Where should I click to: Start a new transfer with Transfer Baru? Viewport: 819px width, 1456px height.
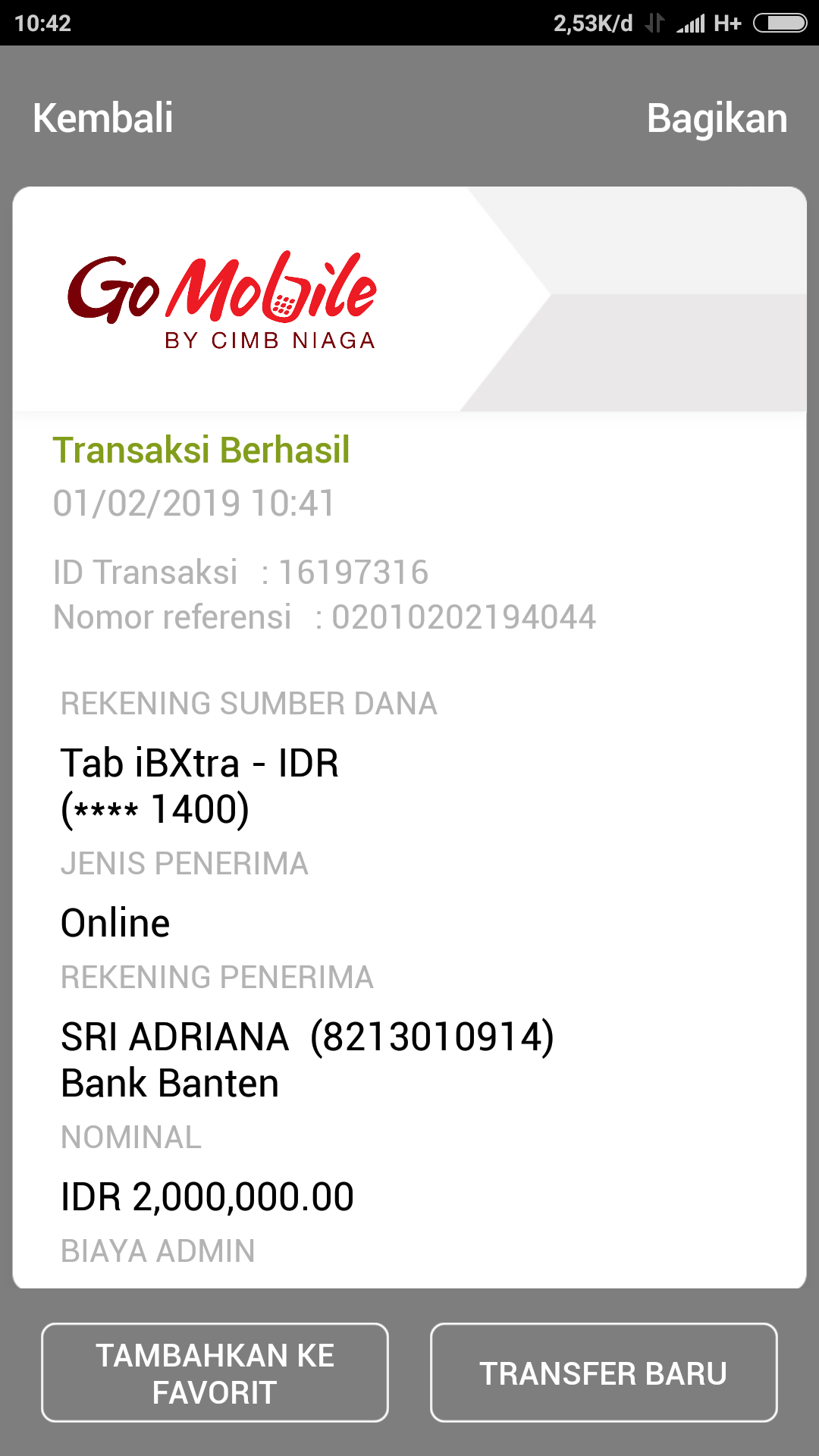[604, 1373]
